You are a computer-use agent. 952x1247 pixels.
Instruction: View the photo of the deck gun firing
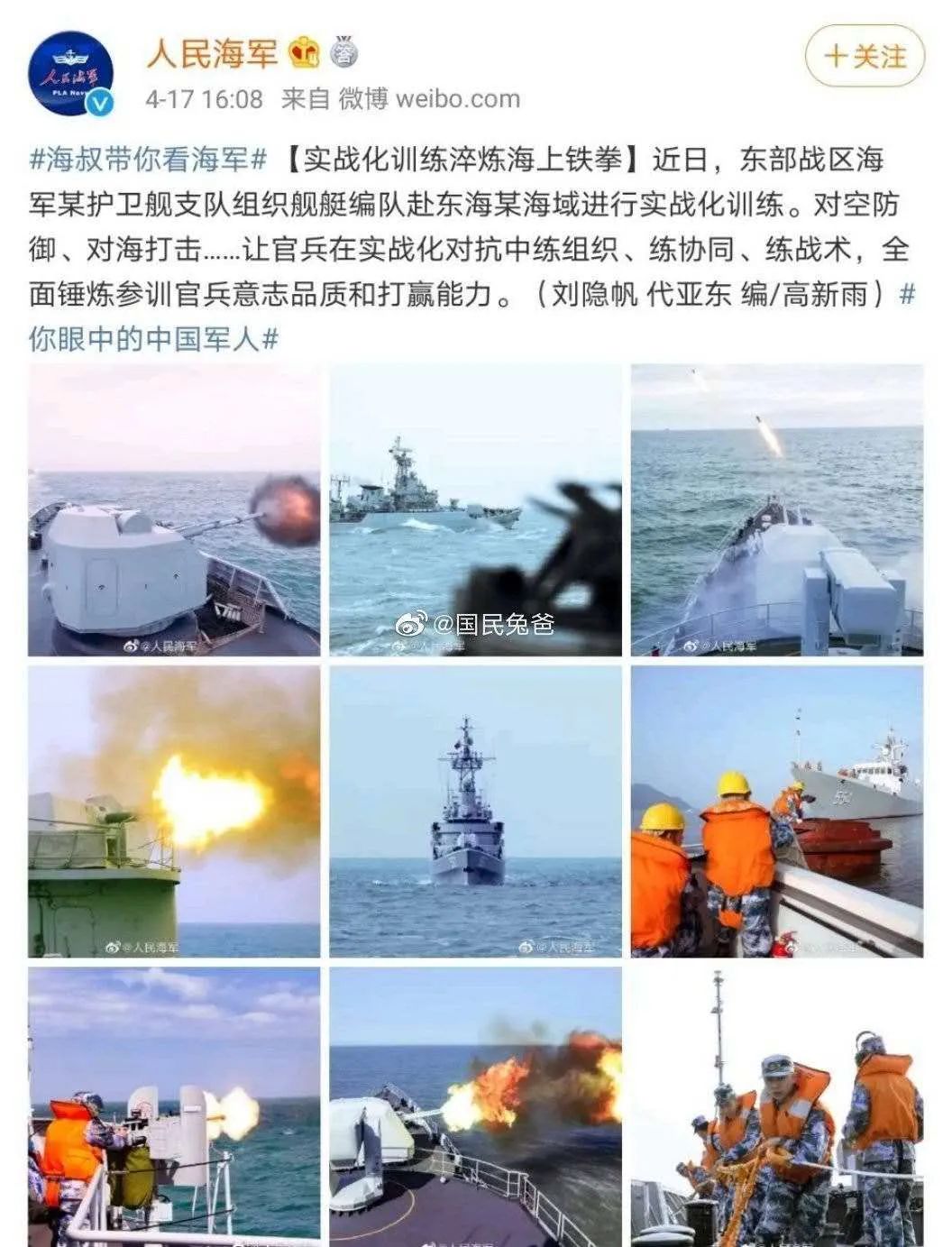(174, 510)
